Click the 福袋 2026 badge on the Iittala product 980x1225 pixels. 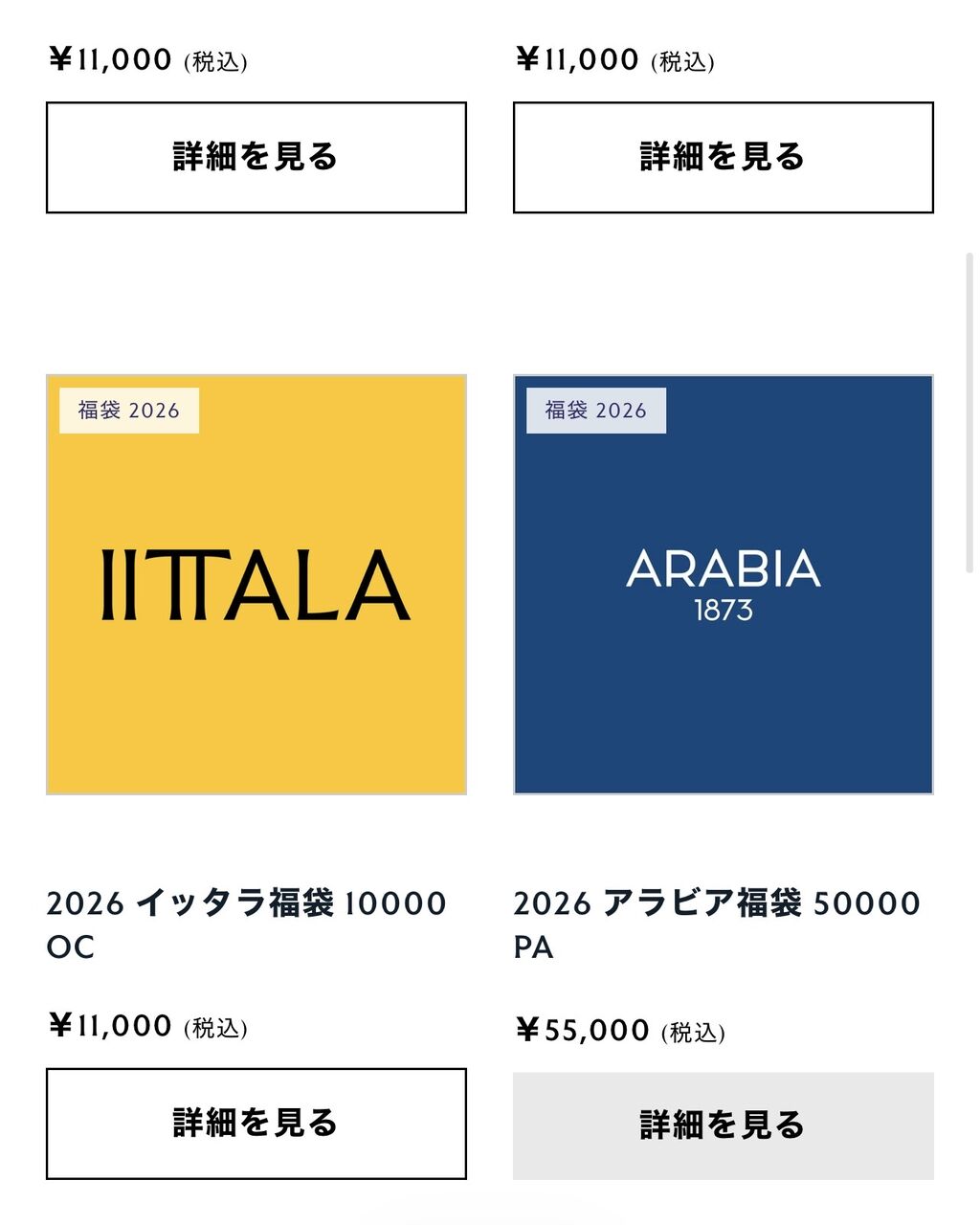128,410
